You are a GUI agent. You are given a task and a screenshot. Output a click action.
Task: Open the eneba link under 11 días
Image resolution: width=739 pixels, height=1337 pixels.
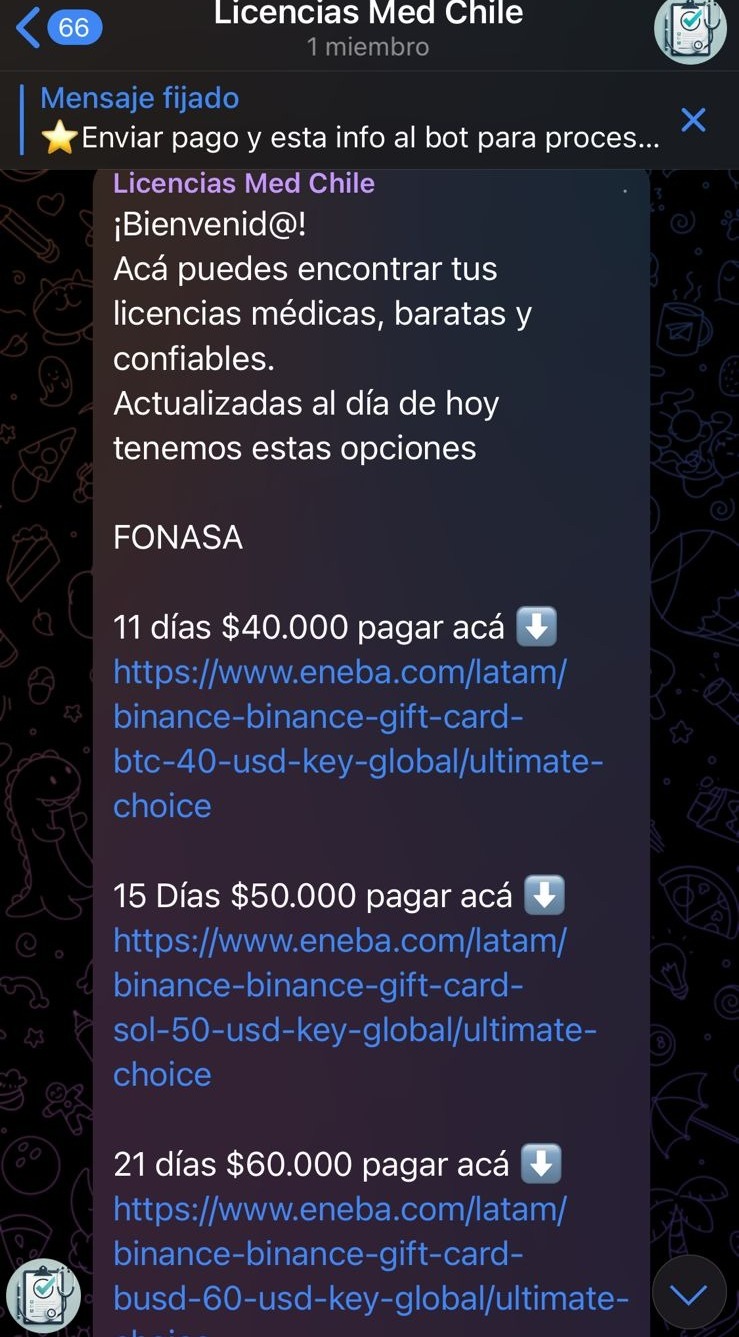(x=340, y=738)
